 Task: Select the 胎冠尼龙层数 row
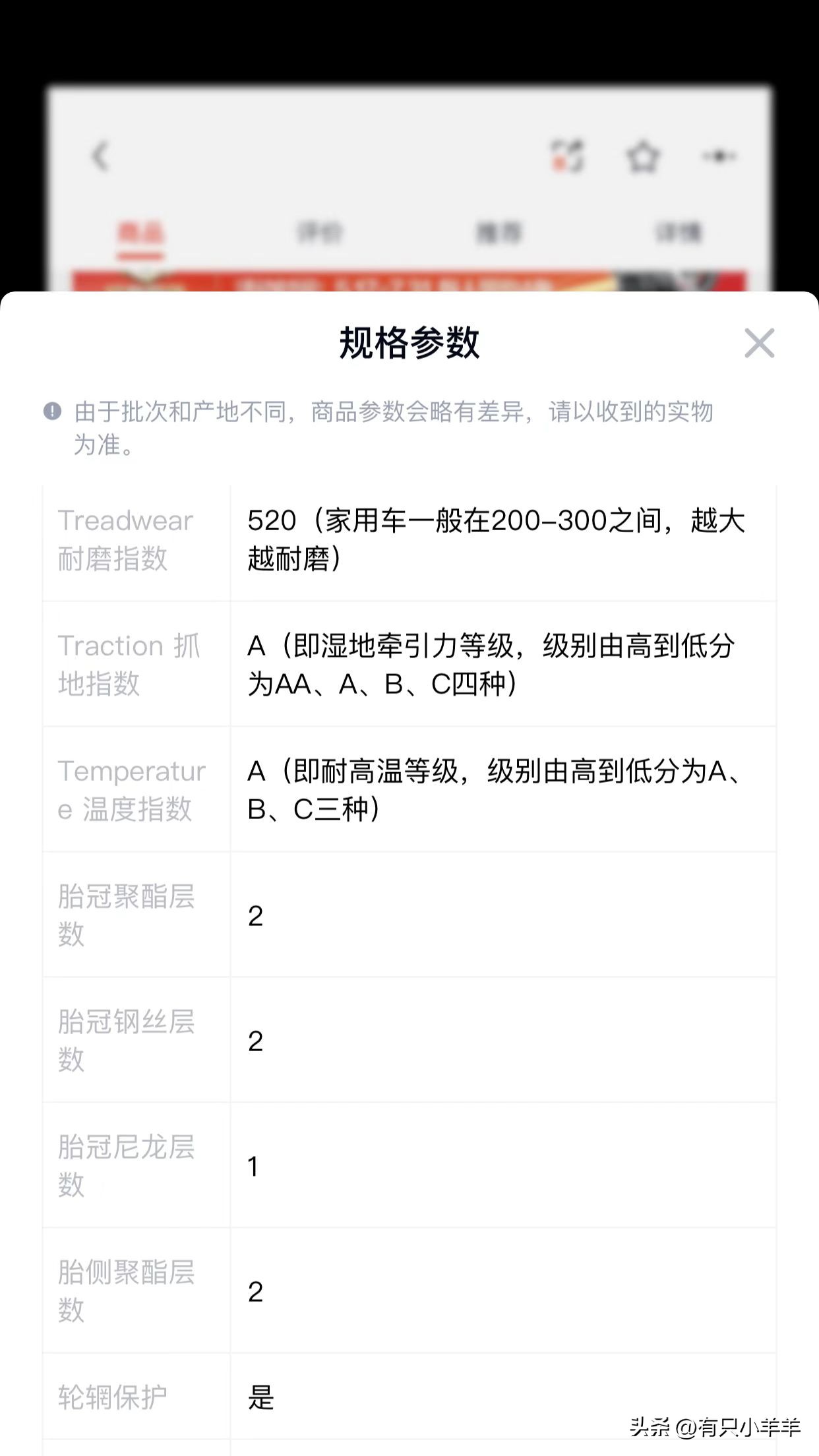pyautogui.click(x=125, y=1167)
